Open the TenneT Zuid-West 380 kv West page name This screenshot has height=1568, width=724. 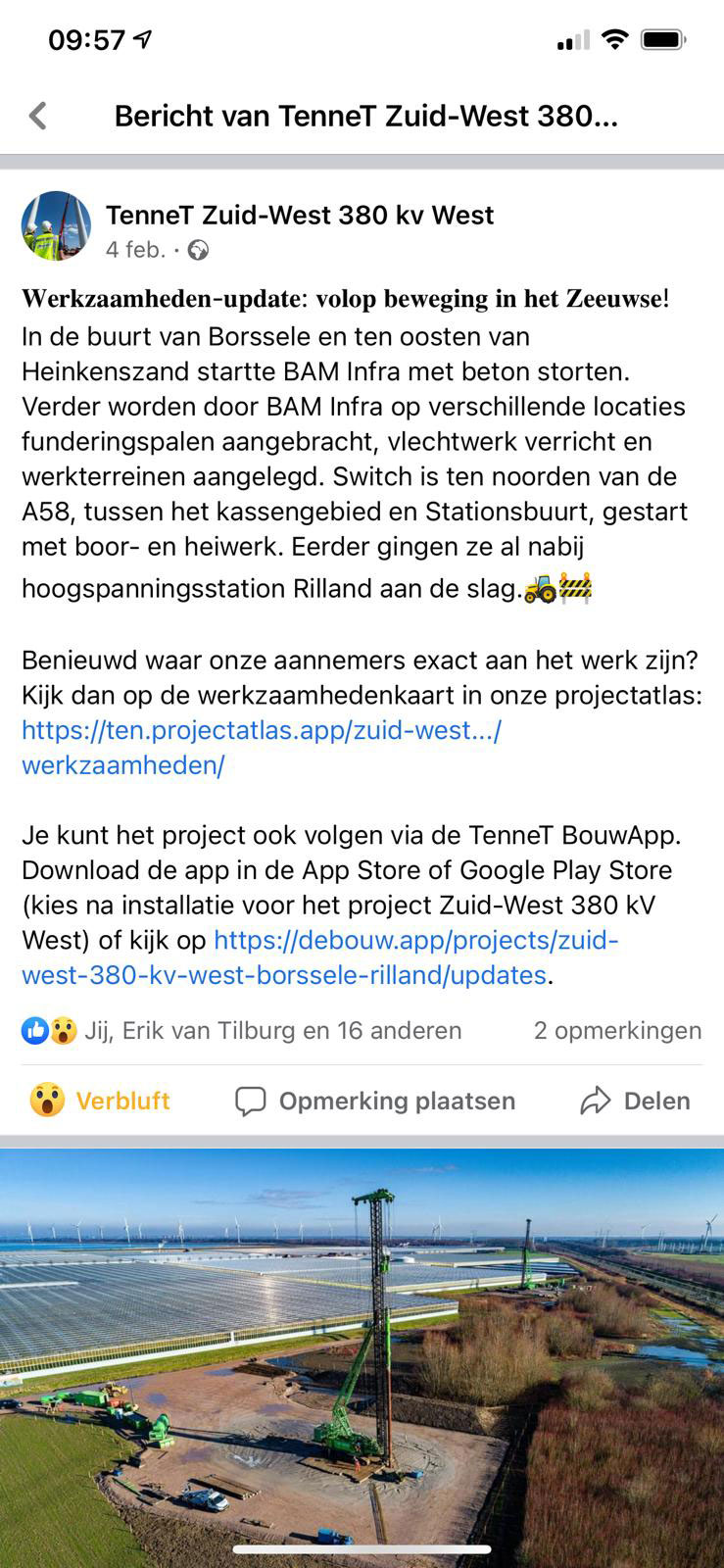300,215
